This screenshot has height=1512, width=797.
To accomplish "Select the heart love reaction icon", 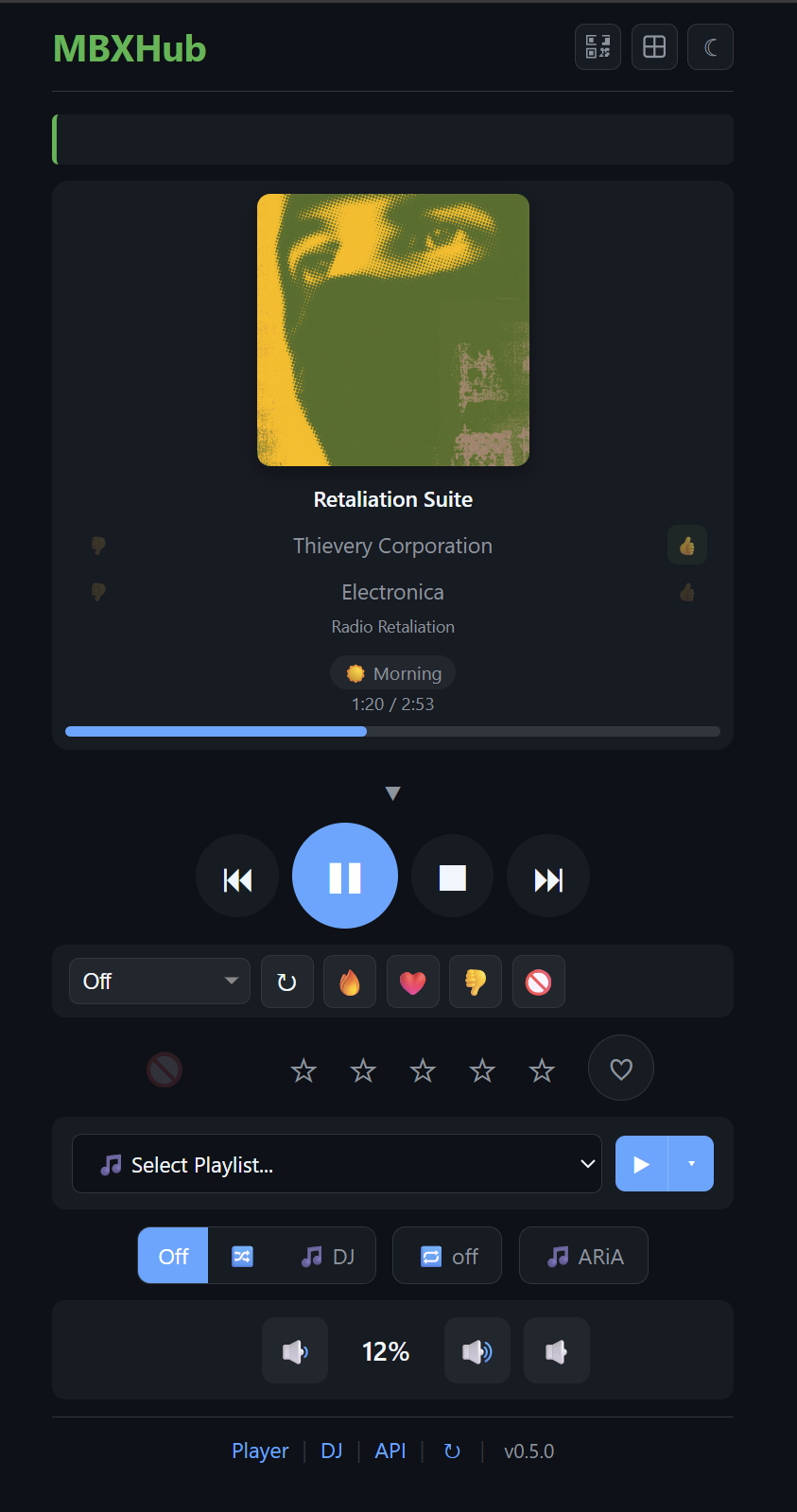I will tap(412, 982).
